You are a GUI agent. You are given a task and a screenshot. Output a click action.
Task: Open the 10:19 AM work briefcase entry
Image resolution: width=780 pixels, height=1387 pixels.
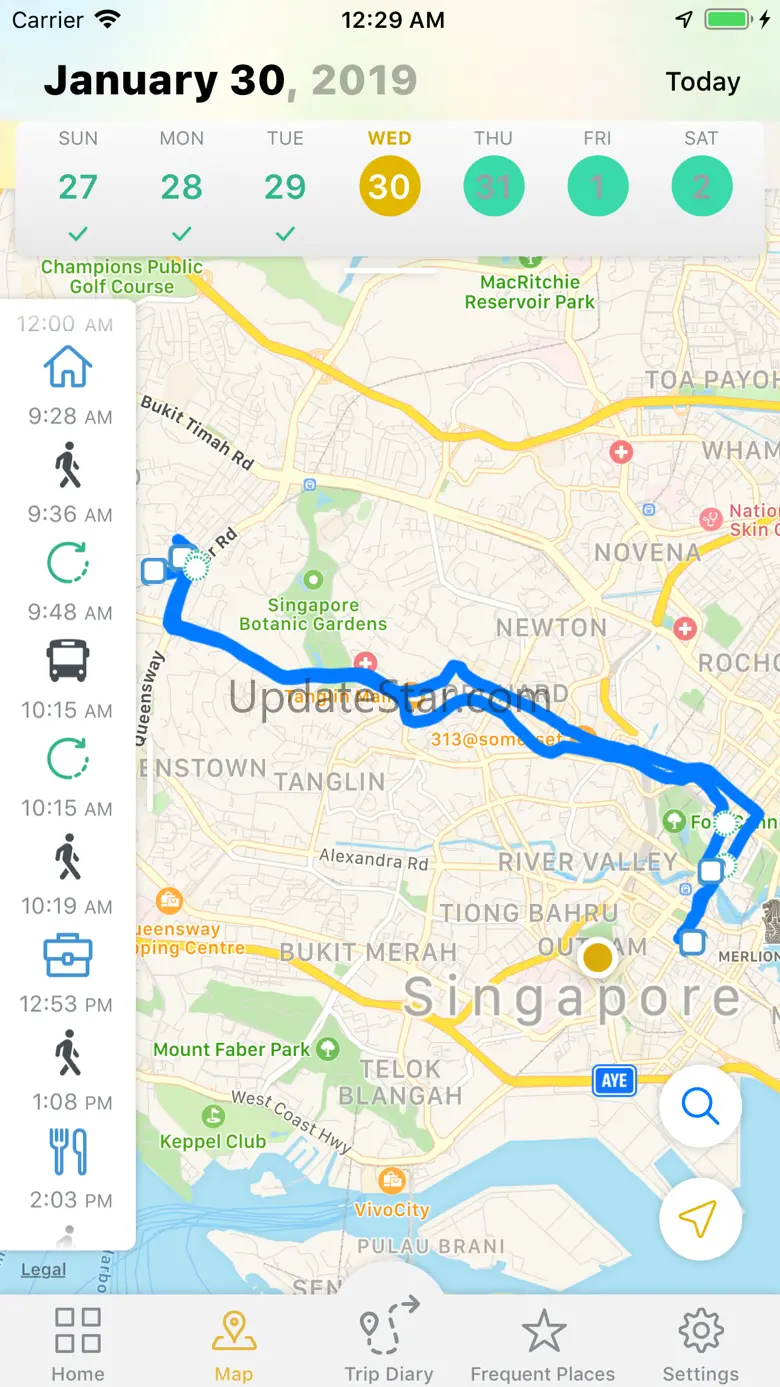click(68, 955)
